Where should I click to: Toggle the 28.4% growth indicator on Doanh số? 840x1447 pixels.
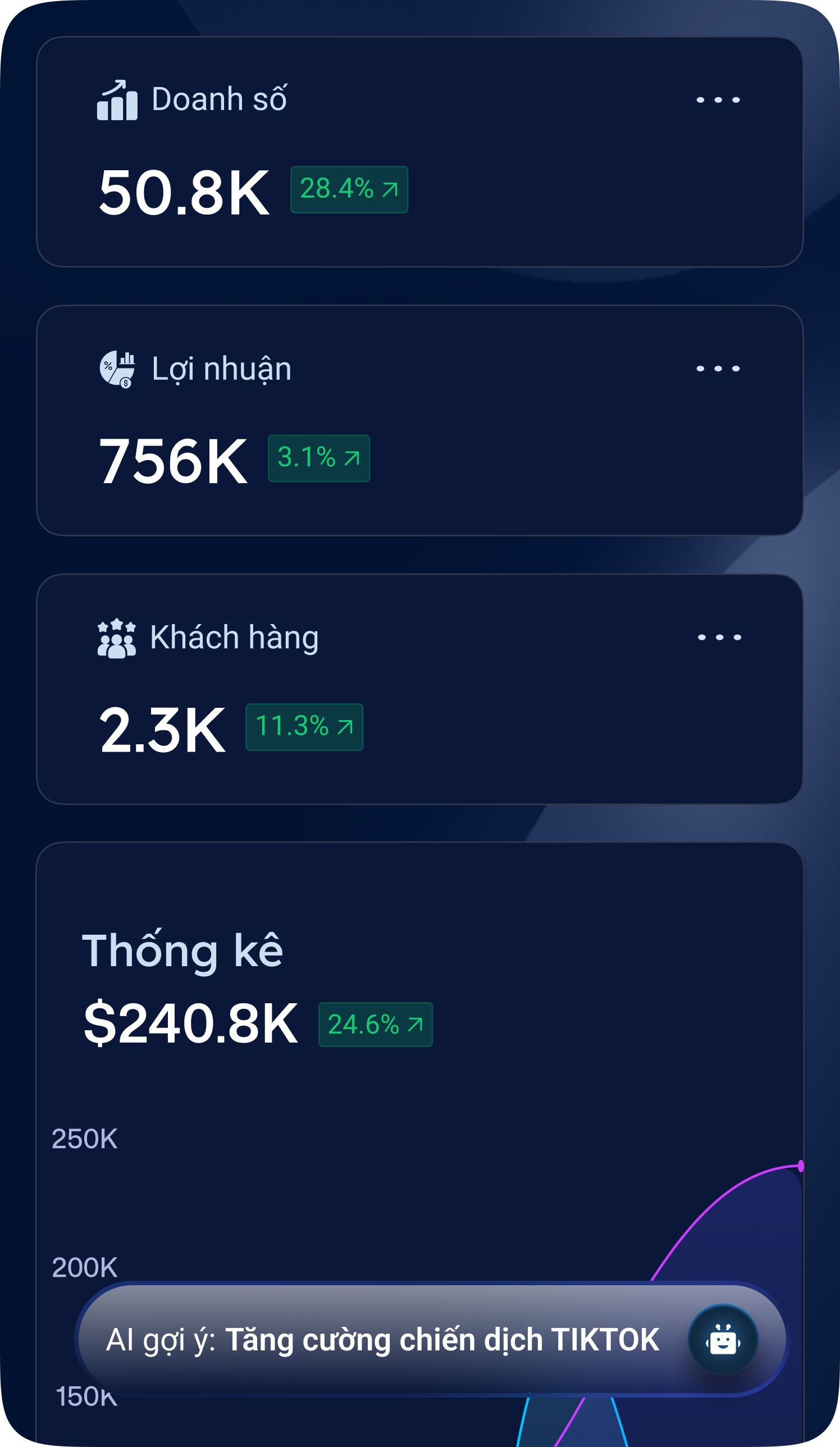[349, 189]
